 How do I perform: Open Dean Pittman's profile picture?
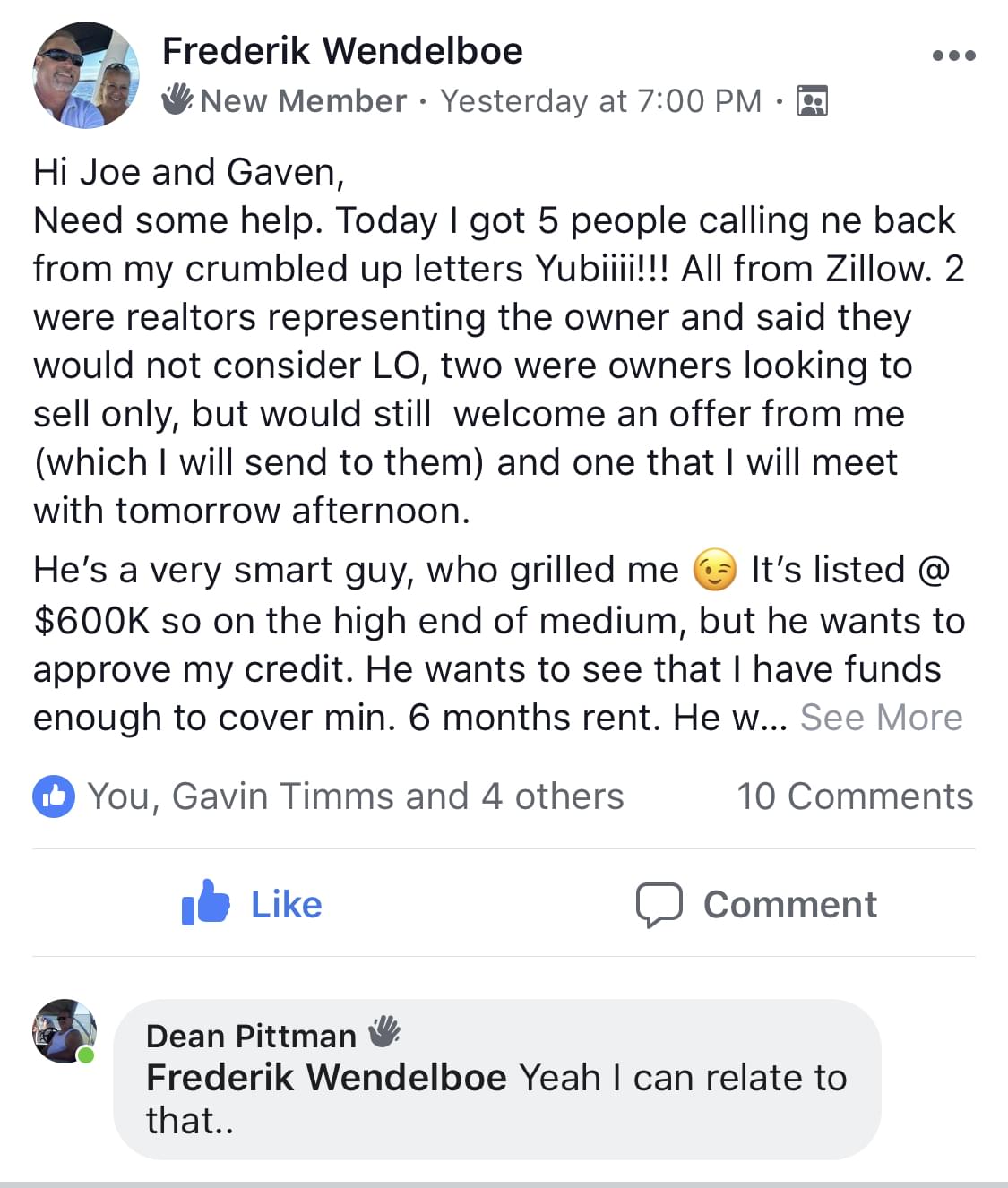pyautogui.click(x=64, y=1032)
